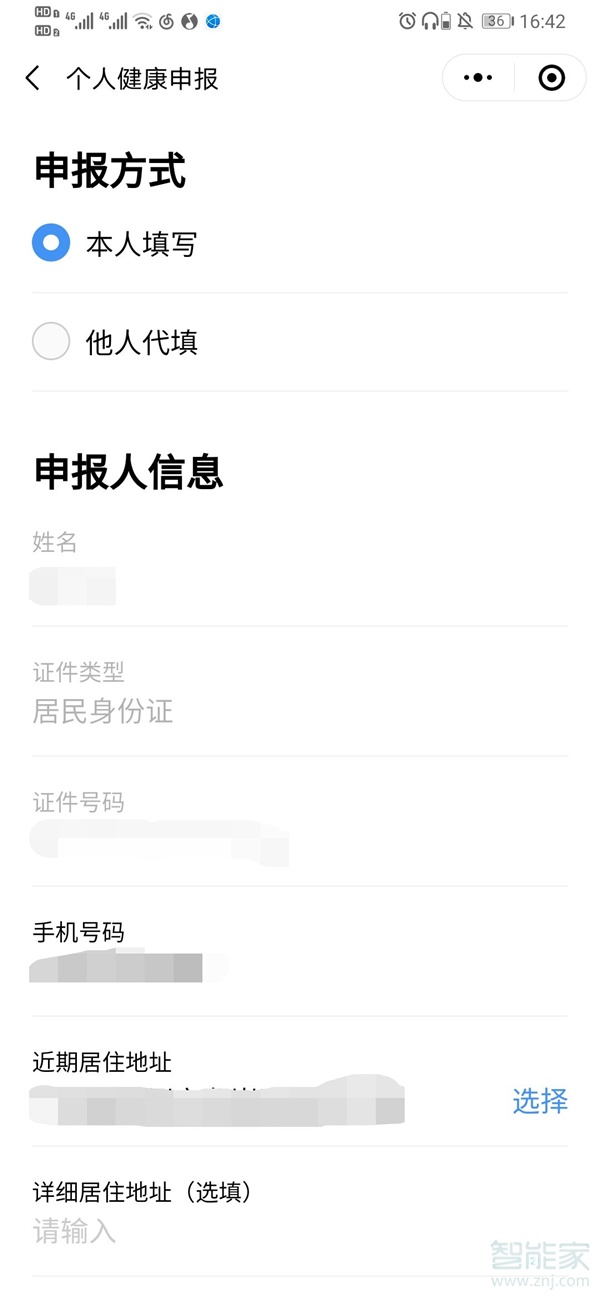Tap 选择 to pick recent residence address
The width and height of the screenshot is (600, 1300).
click(x=540, y=1101)
